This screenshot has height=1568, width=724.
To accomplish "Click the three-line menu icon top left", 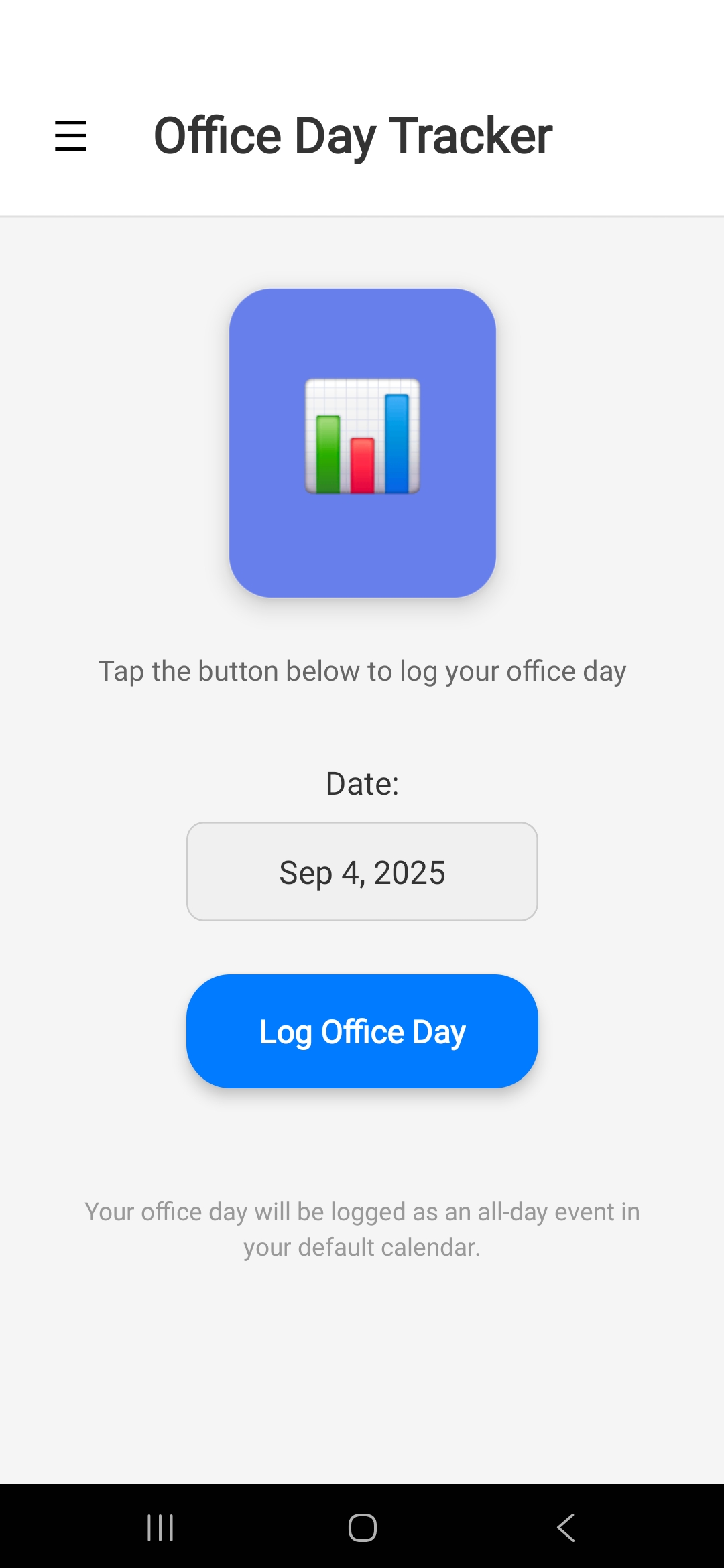I will pos(70,135).
